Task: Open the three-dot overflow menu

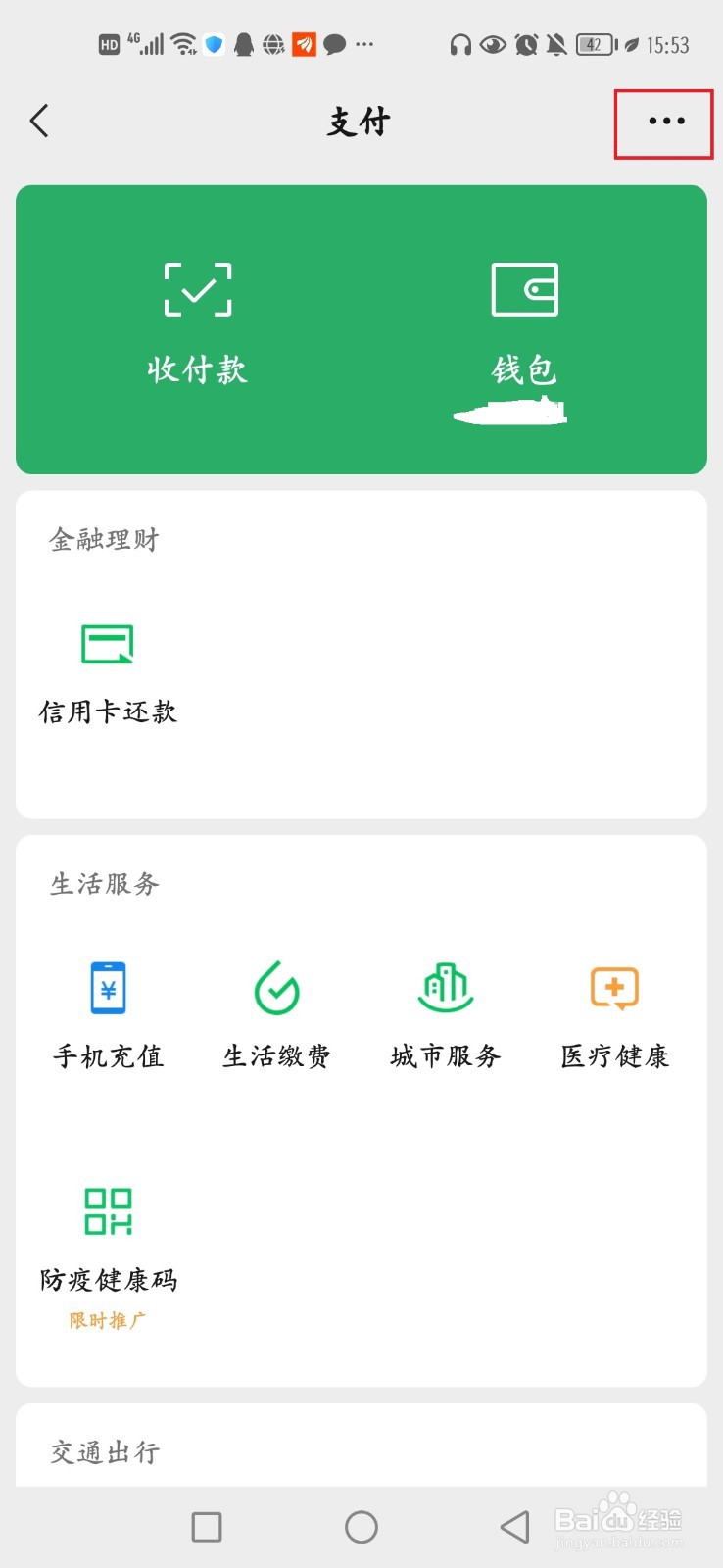Action: pos(666,122)
